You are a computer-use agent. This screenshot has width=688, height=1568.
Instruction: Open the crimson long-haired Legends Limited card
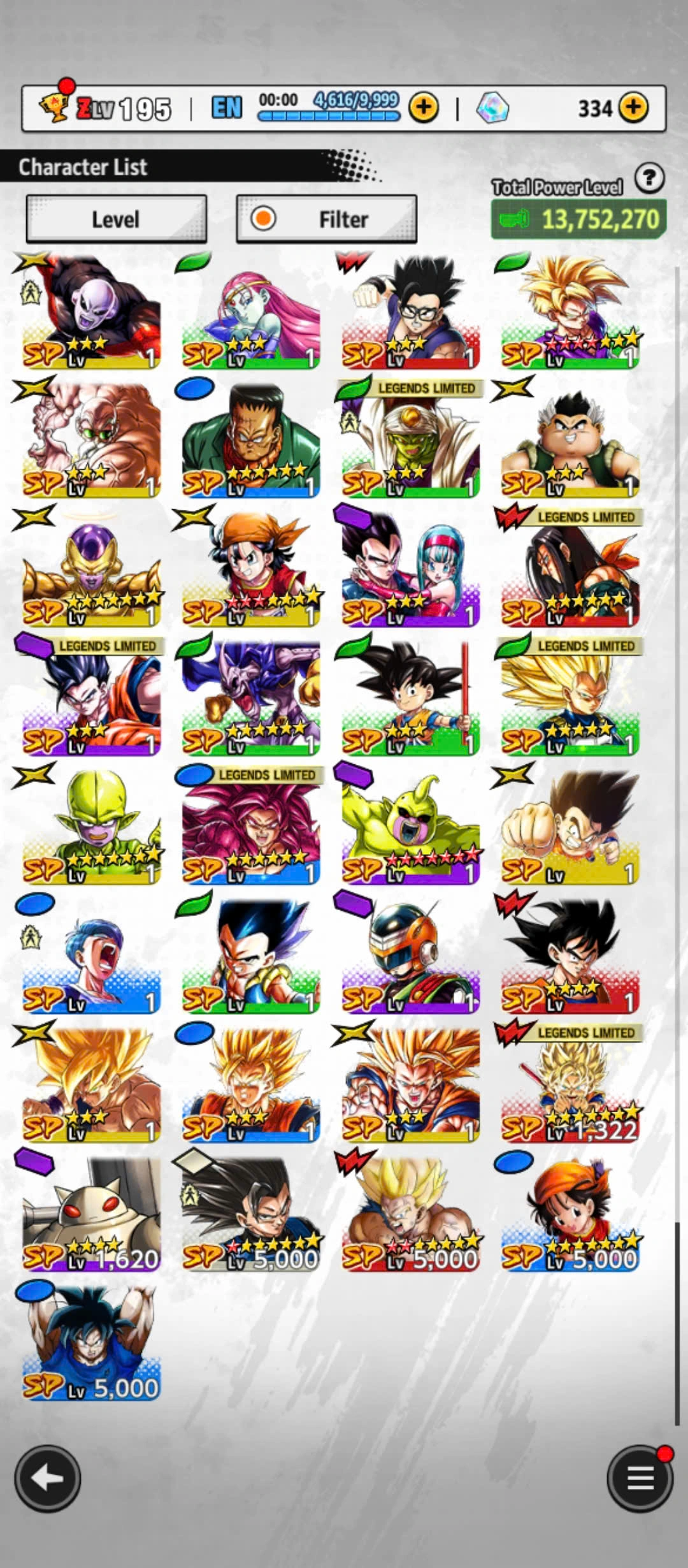(251, 827)
